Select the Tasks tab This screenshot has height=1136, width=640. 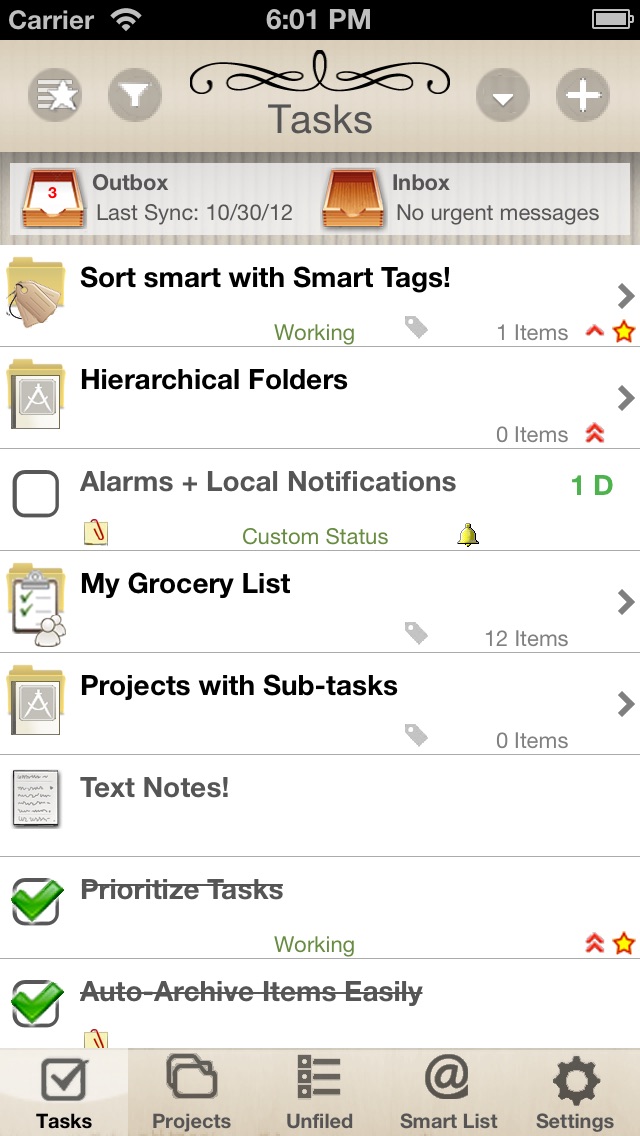click(64, 1093)
